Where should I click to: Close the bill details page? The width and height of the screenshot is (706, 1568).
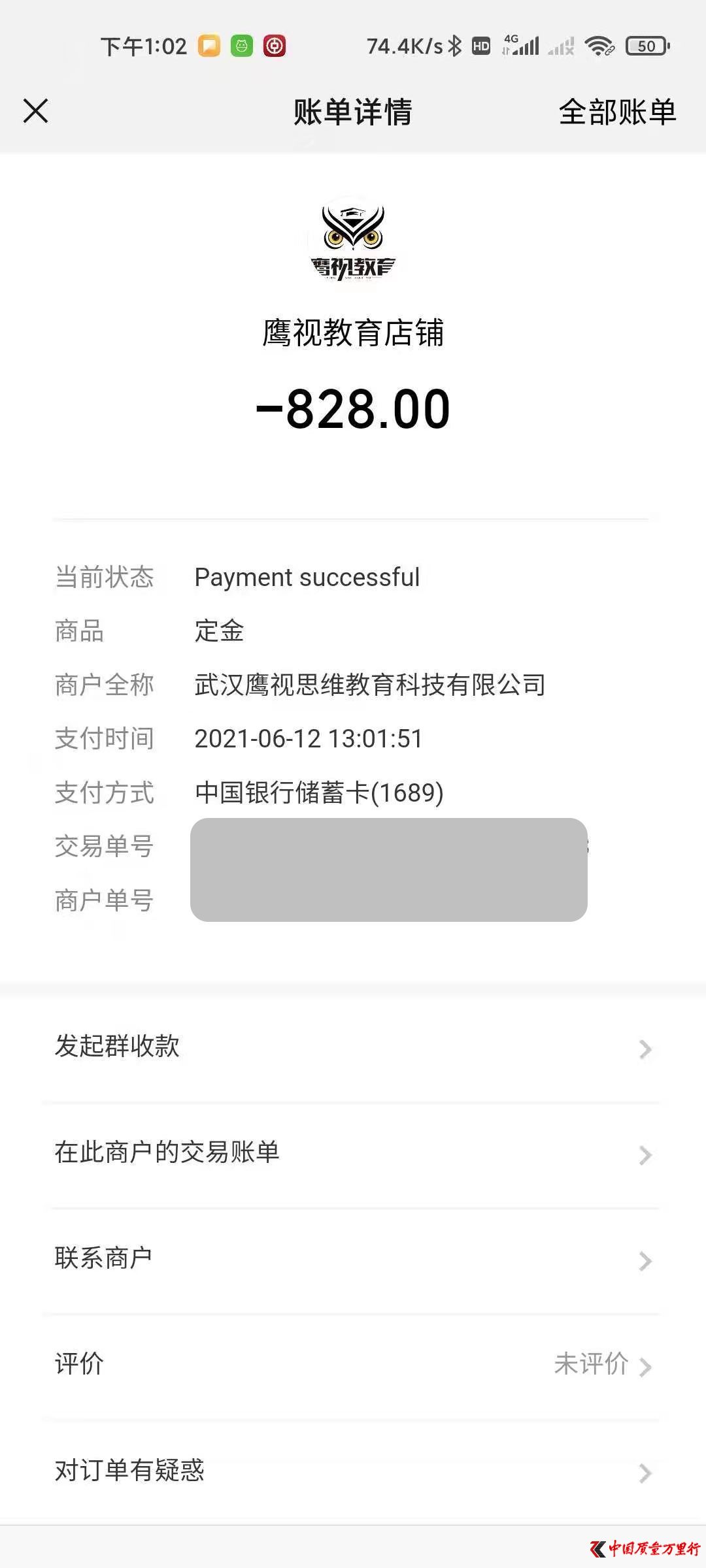click(x=36, y=111)
